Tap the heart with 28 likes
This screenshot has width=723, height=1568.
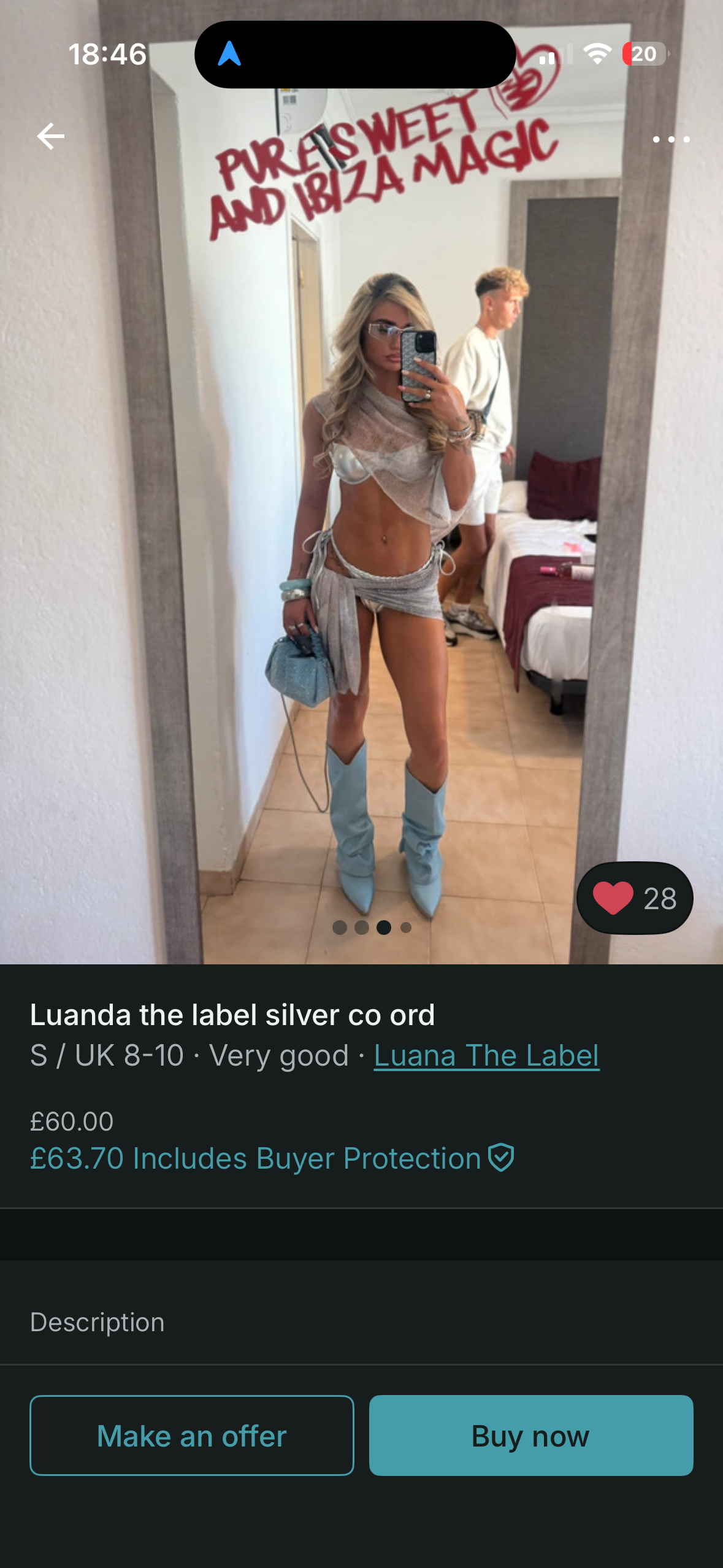pyautogui.click(x=634, y=898)
